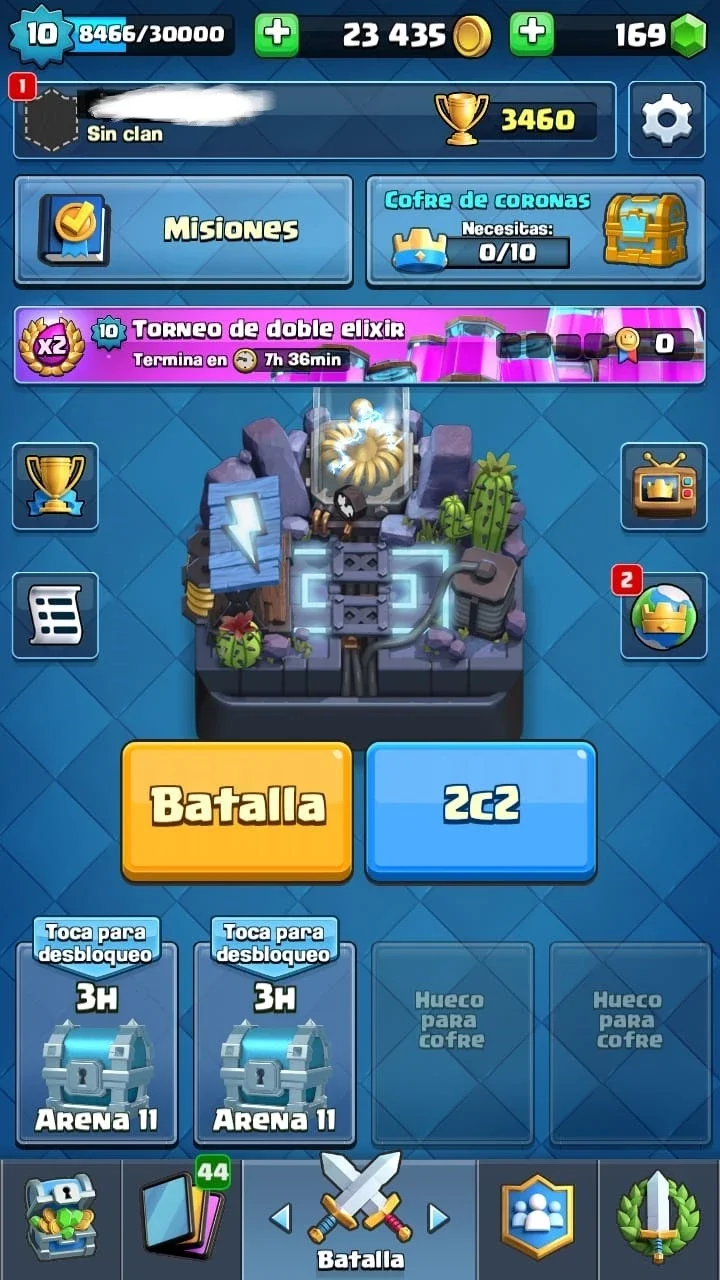Open the globe crown news icon

[x=664, y=615]
